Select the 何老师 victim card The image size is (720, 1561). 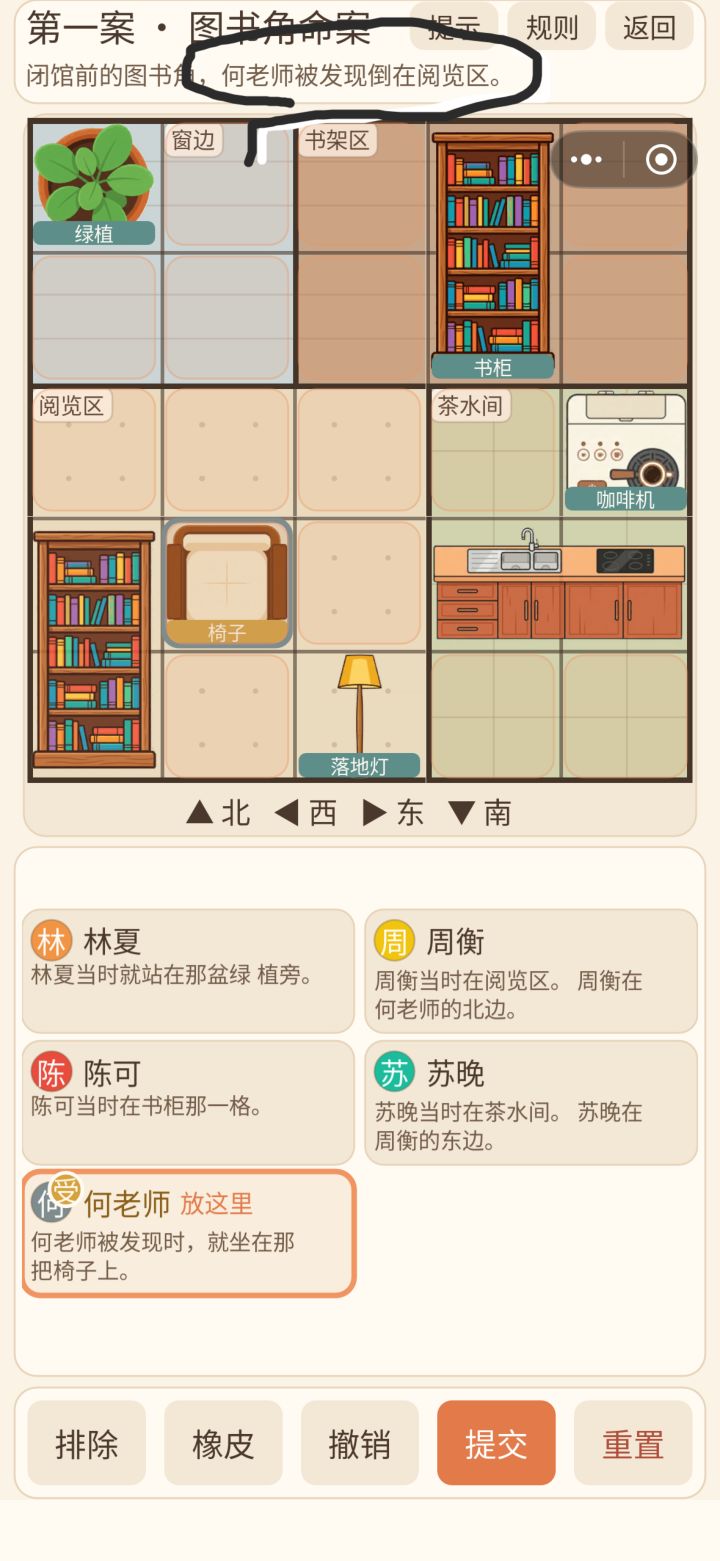pyautogui.click(x=188, y=1233)
